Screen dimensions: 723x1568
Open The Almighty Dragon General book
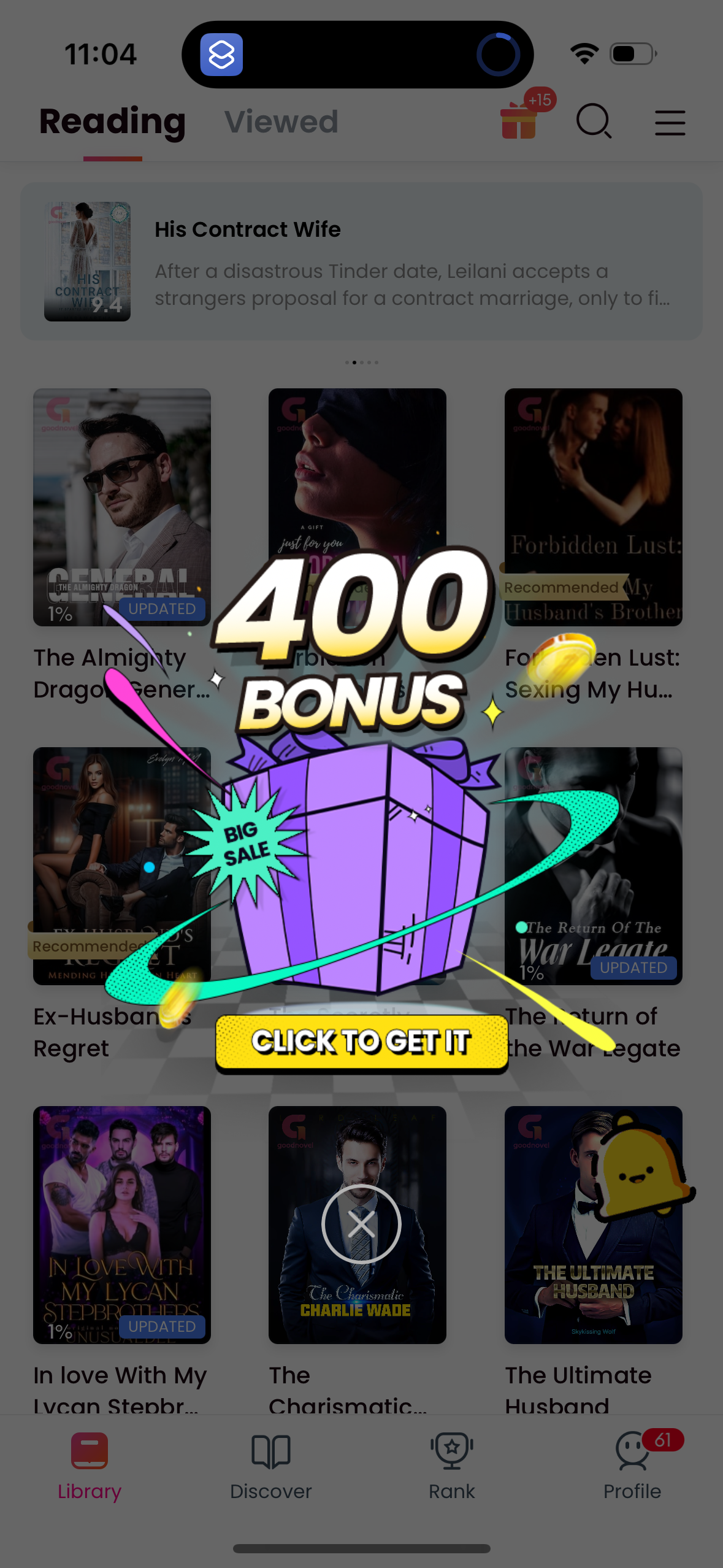tap(122, 507)
